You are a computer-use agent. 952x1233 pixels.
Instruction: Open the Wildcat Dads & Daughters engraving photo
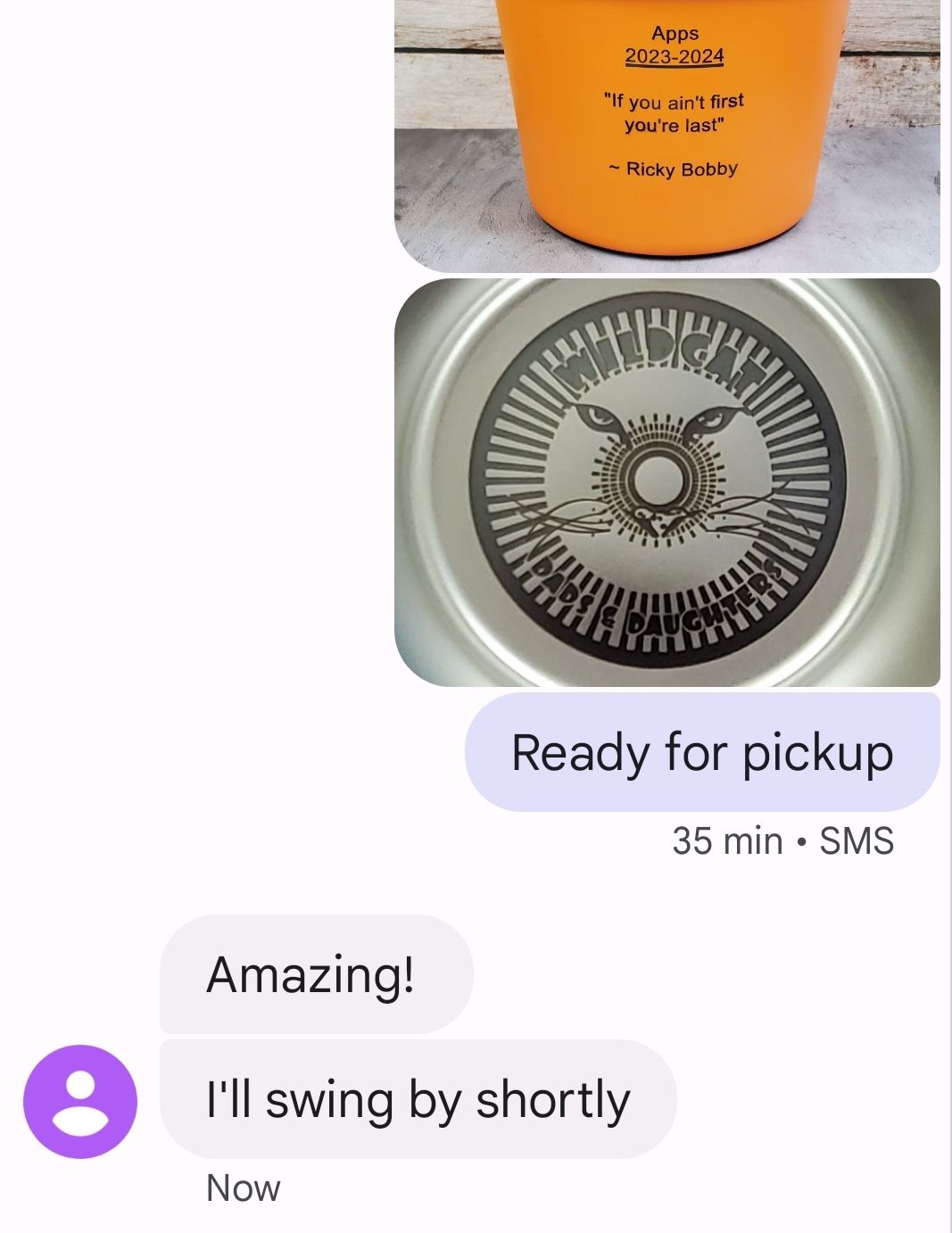pos(667,482)
